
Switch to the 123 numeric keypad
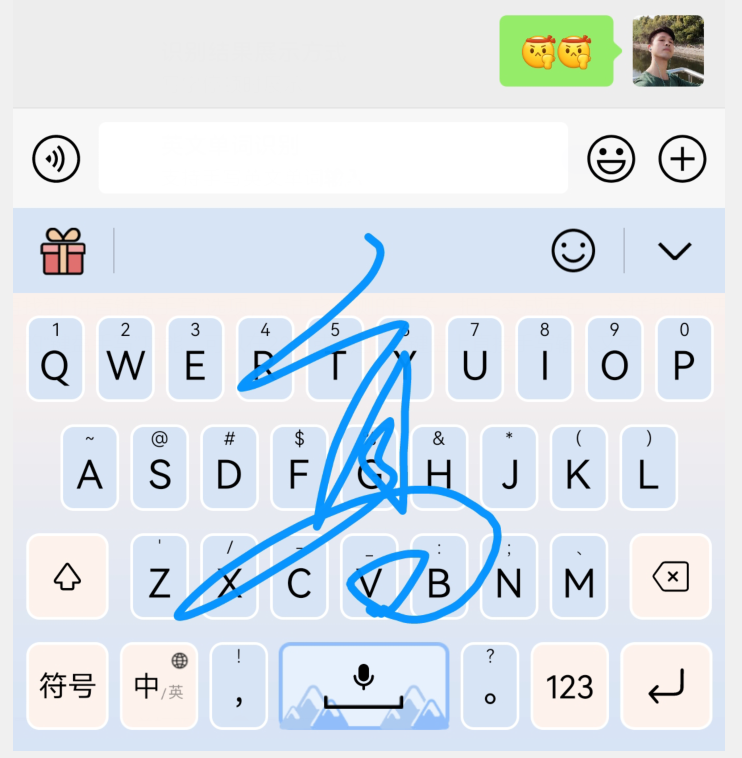[569, 686]
